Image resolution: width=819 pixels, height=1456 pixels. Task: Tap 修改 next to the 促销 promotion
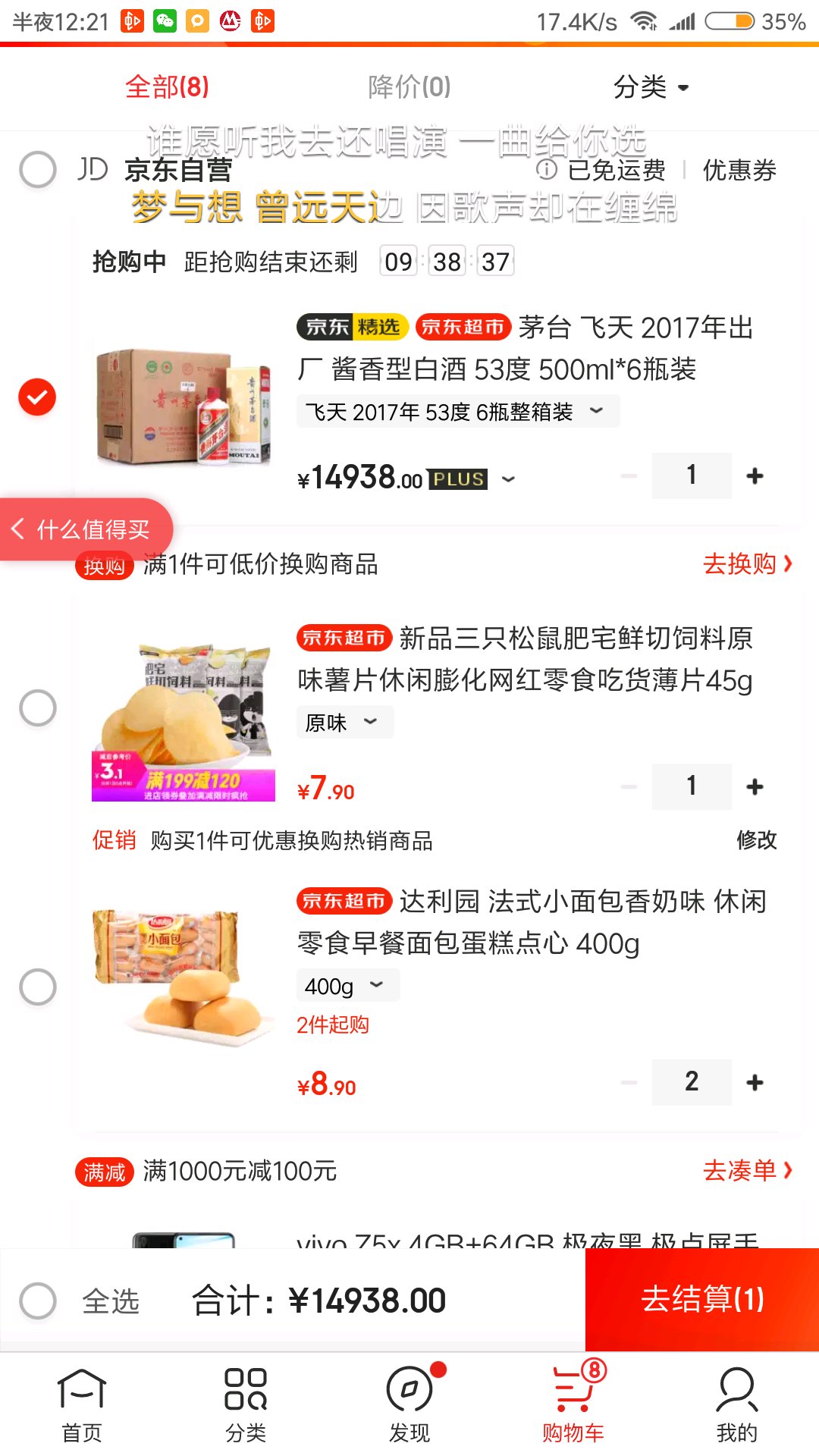[756, 840]
